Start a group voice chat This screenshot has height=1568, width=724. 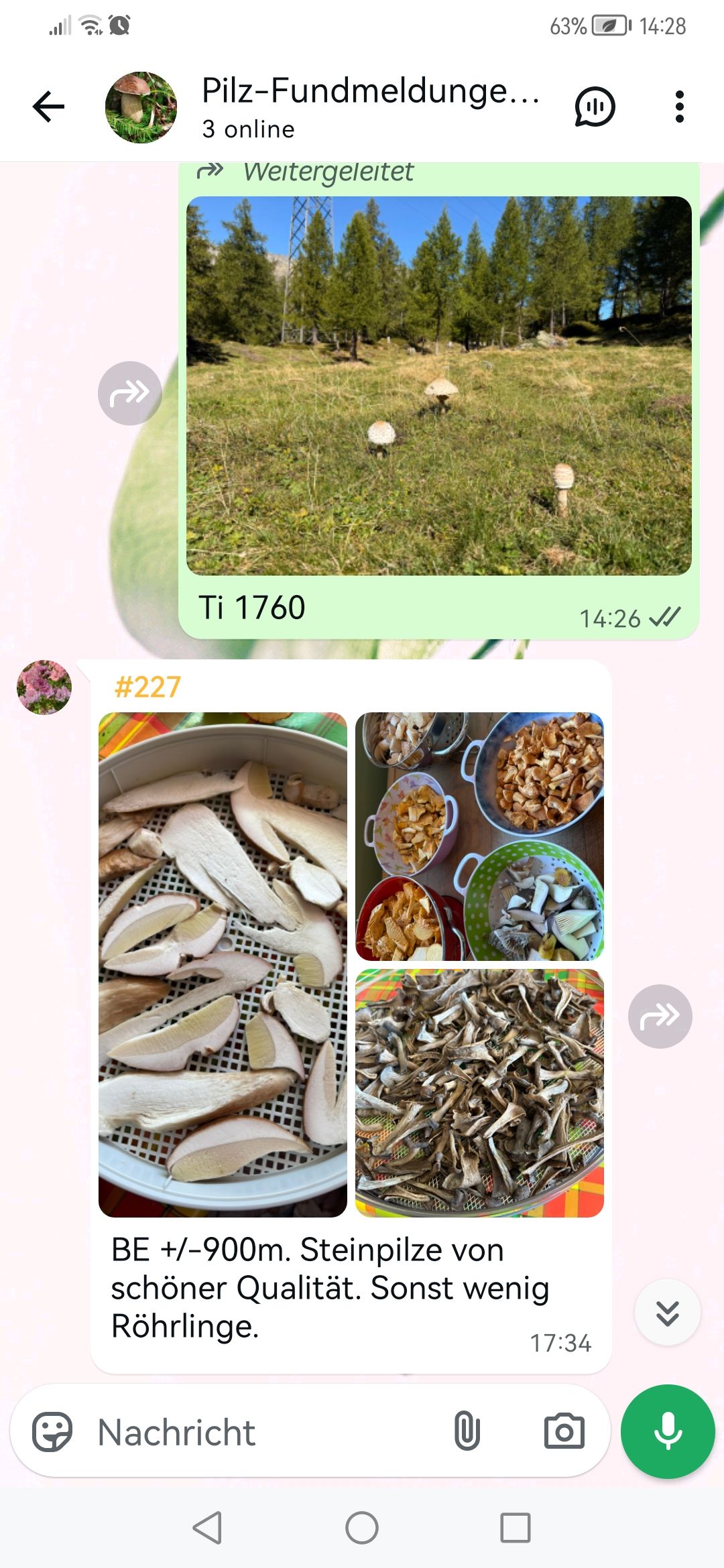pyautogui.click(x=595, y=107)
